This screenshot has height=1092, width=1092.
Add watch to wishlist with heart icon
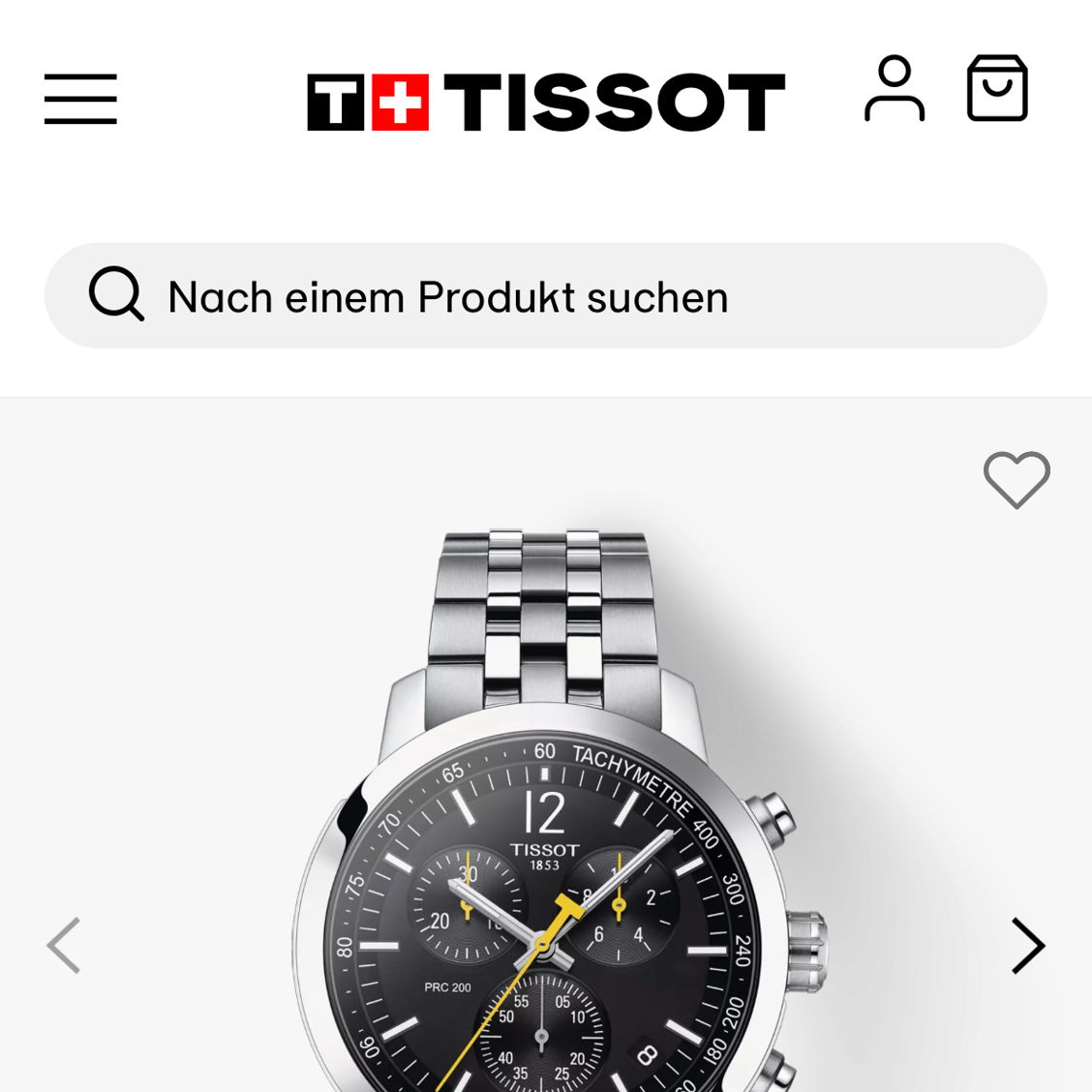[x=1016, y=479]
